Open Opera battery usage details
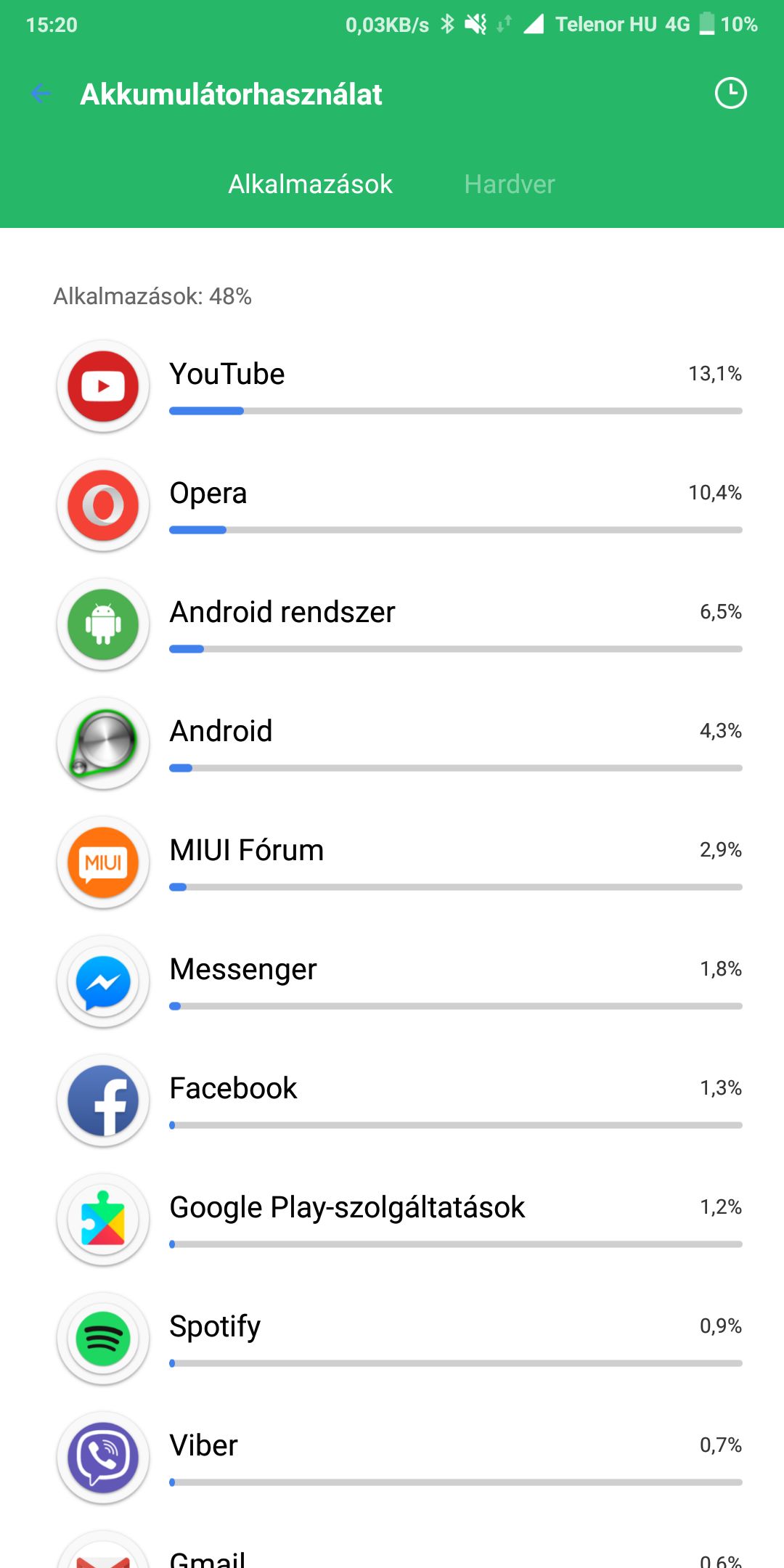Screen dimensions: 784x1568 coord(399,506)
